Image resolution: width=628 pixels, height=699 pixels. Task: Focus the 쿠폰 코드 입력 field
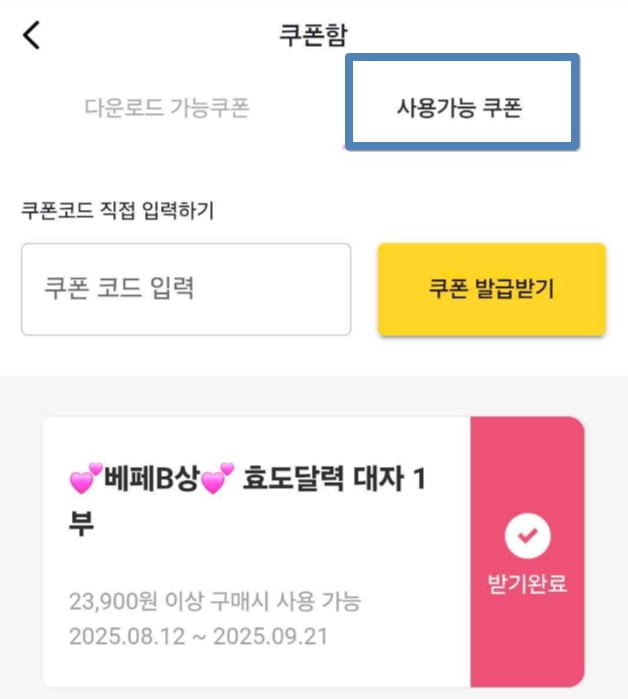(x=186, y=289)
